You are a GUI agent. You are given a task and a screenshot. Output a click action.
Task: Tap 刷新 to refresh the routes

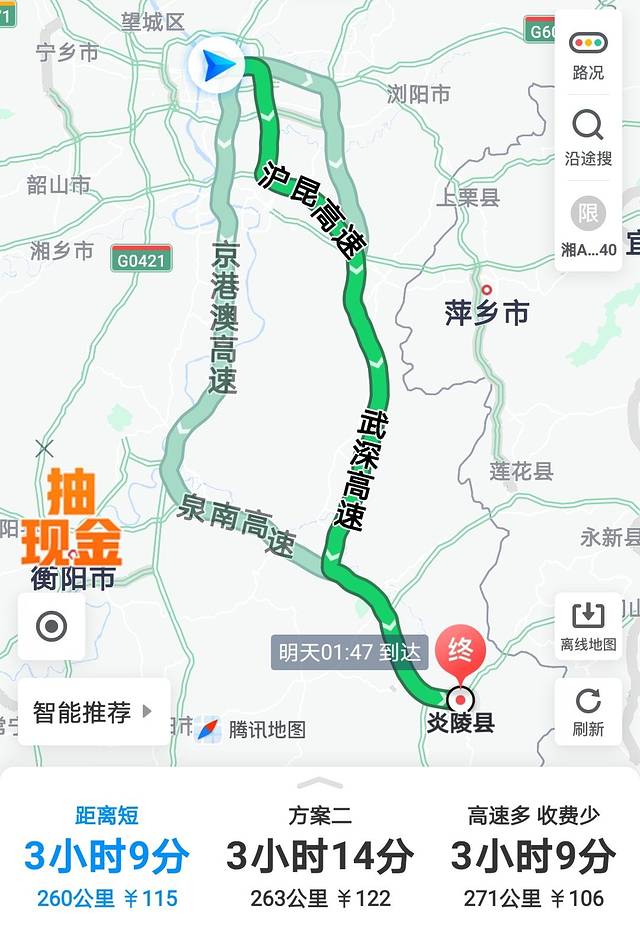[x=588, y=711]
